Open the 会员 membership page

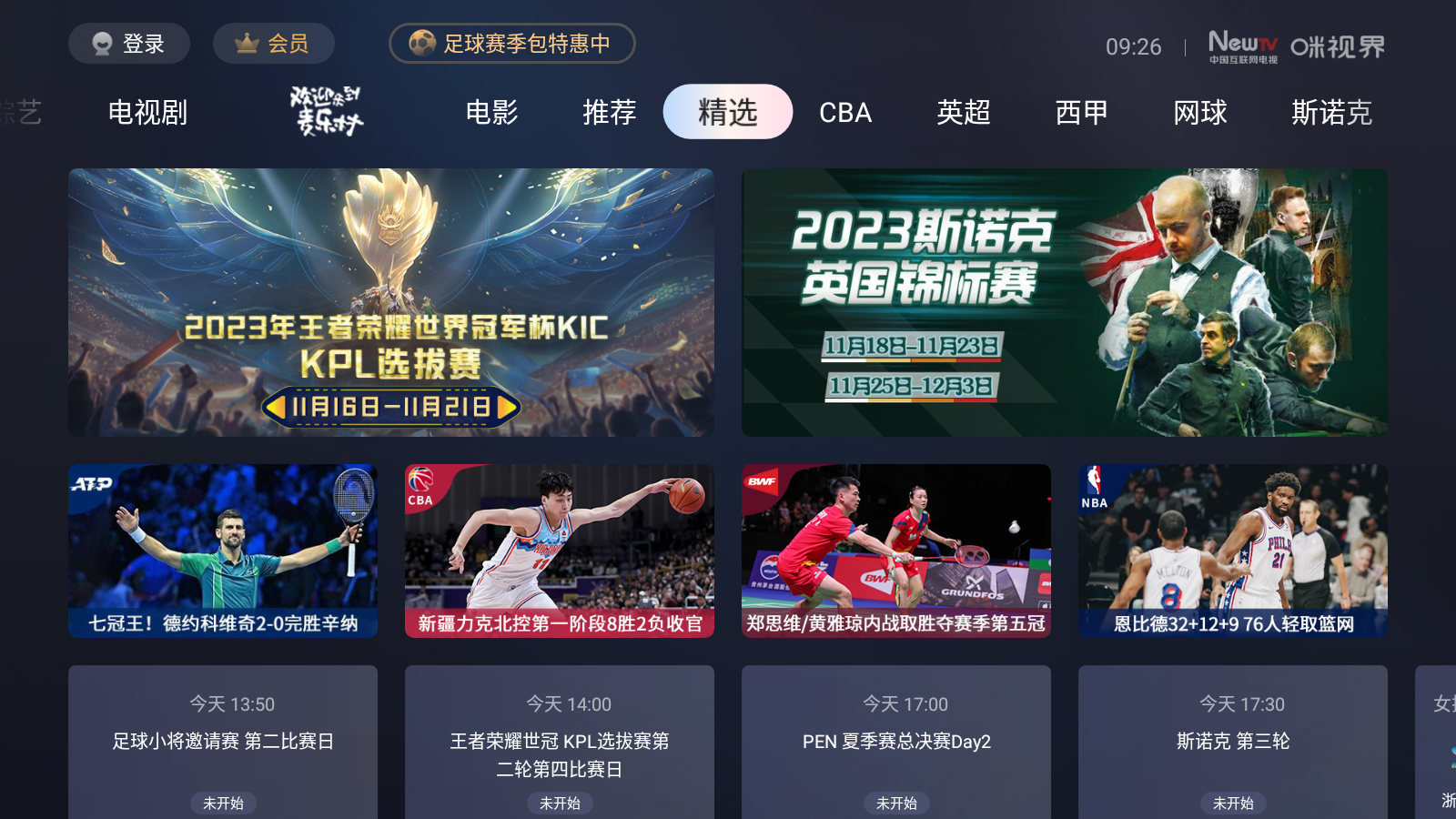click(x=273, y=44)
